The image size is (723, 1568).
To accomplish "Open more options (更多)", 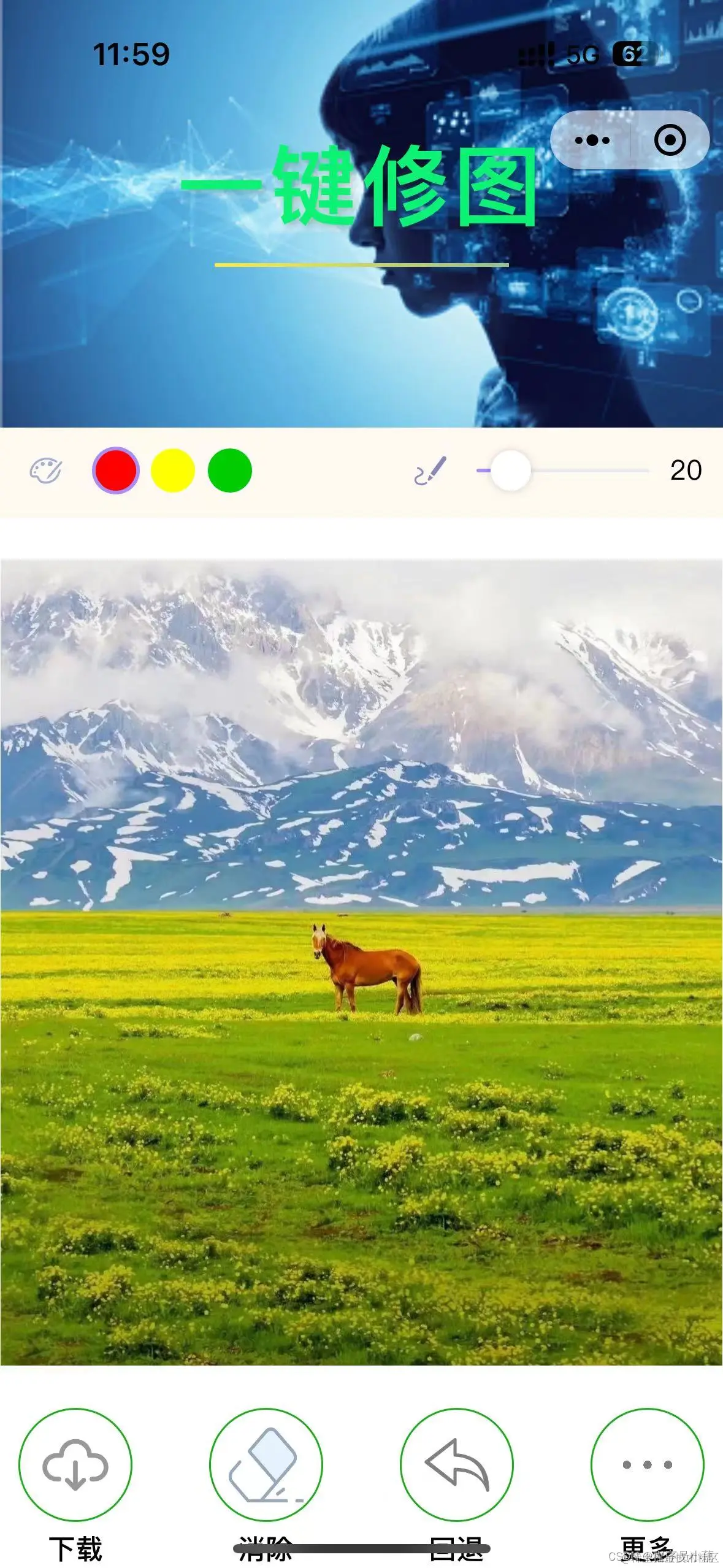I will tap(648, 1464).
